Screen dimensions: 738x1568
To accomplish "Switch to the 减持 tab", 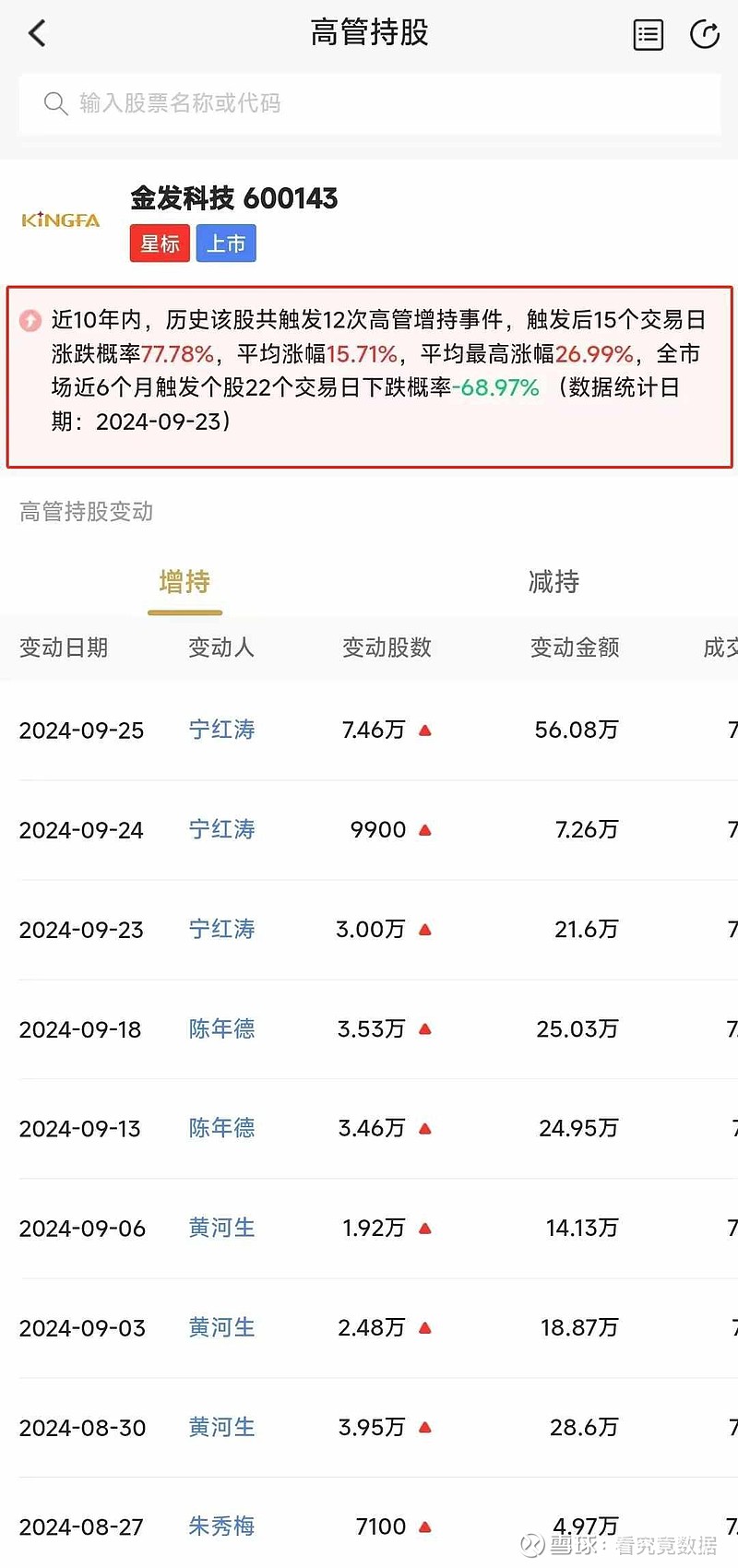I will pos(553,581).
